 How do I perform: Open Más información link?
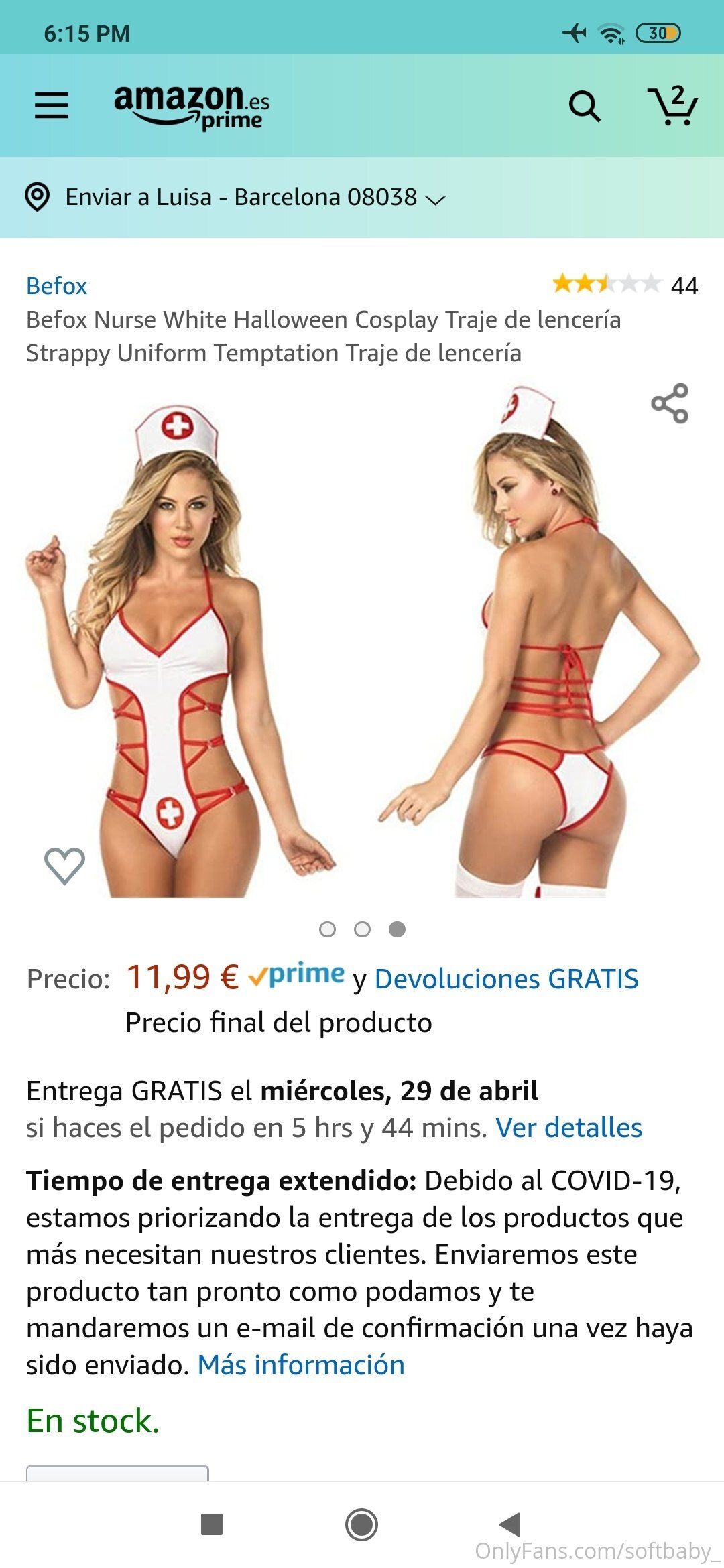click(301, 1365)
